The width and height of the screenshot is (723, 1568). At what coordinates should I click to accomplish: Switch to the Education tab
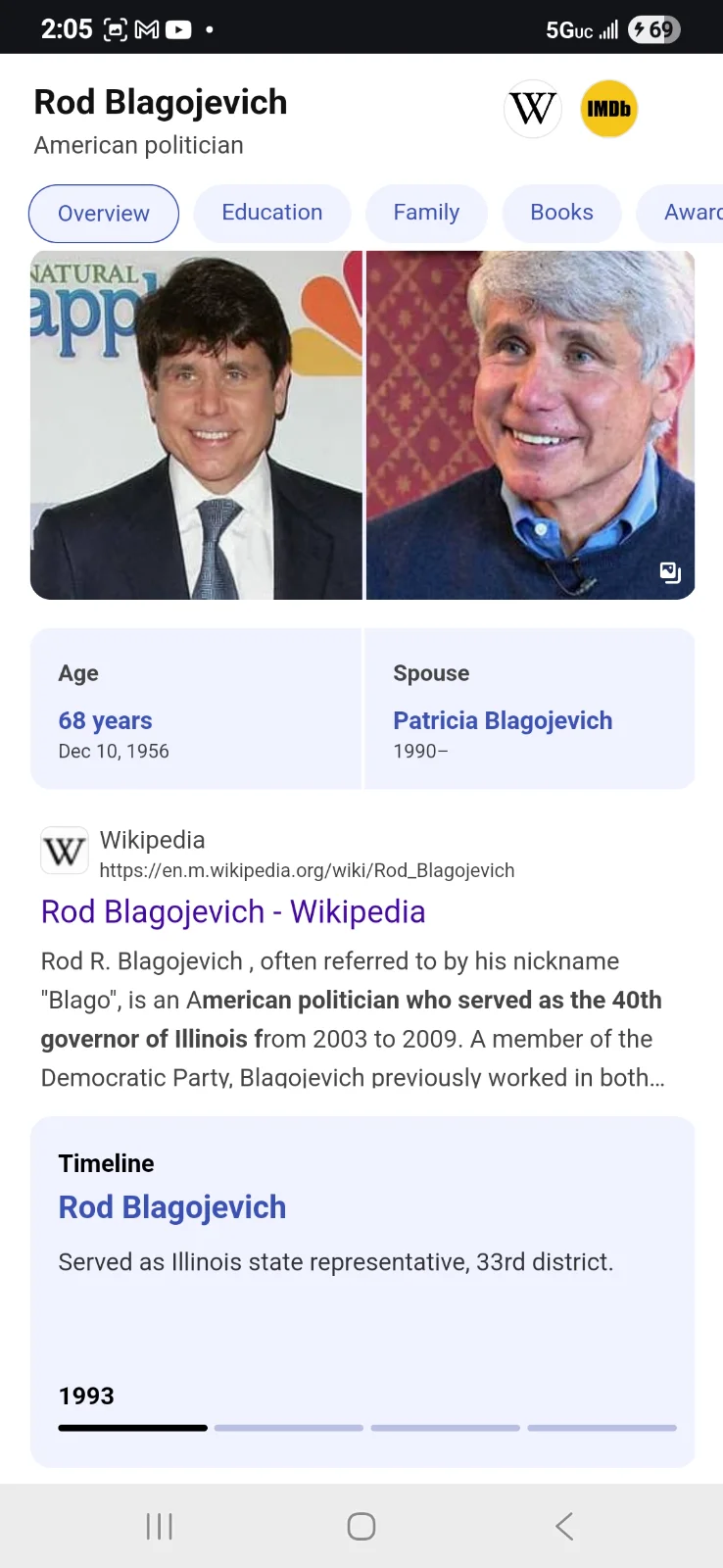point(271,213)
